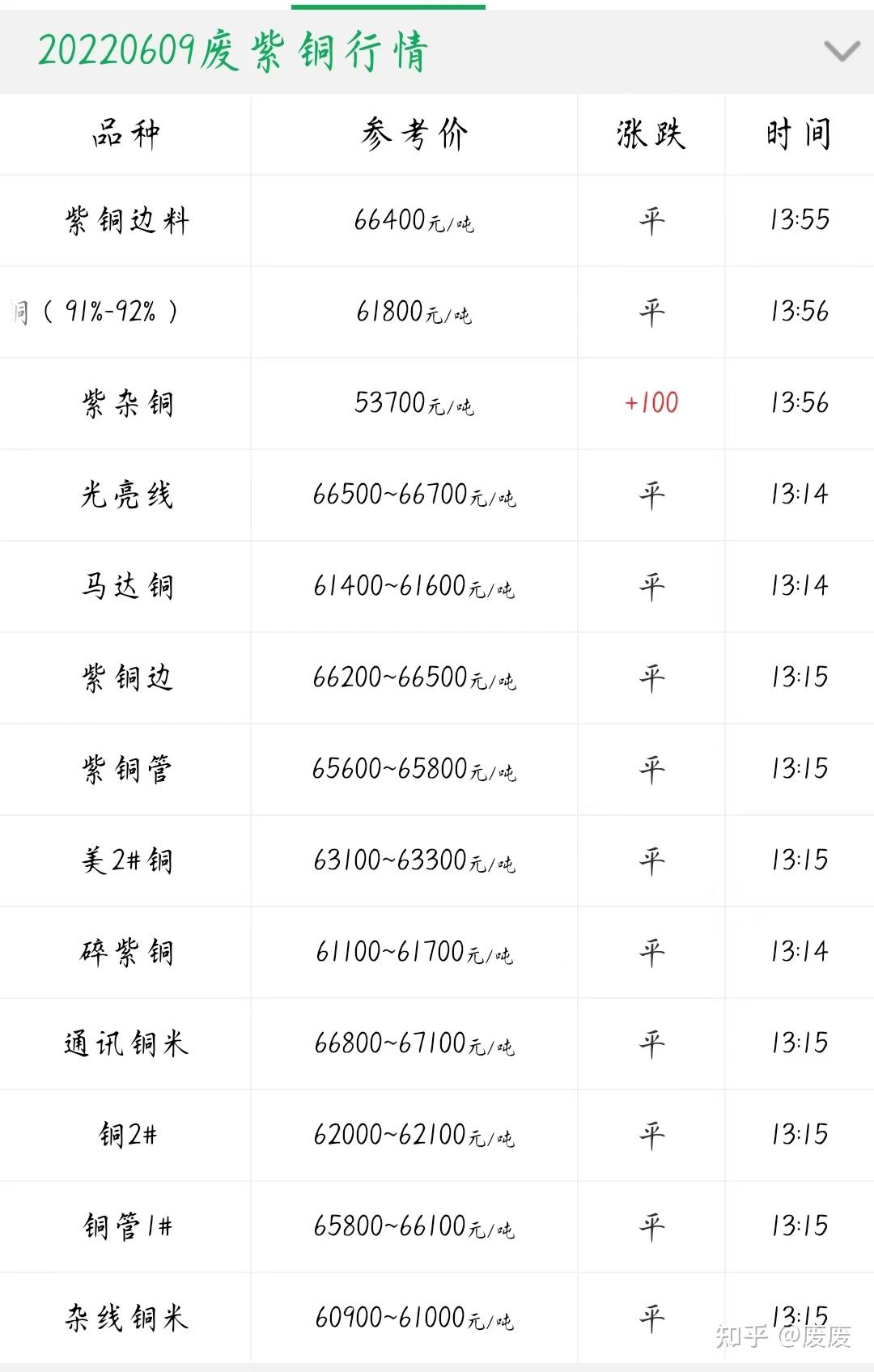The image size is (874, 1372).
Task: Select the 碎紫铜 price range 61100~61700
Action: (x=414, y=952)
